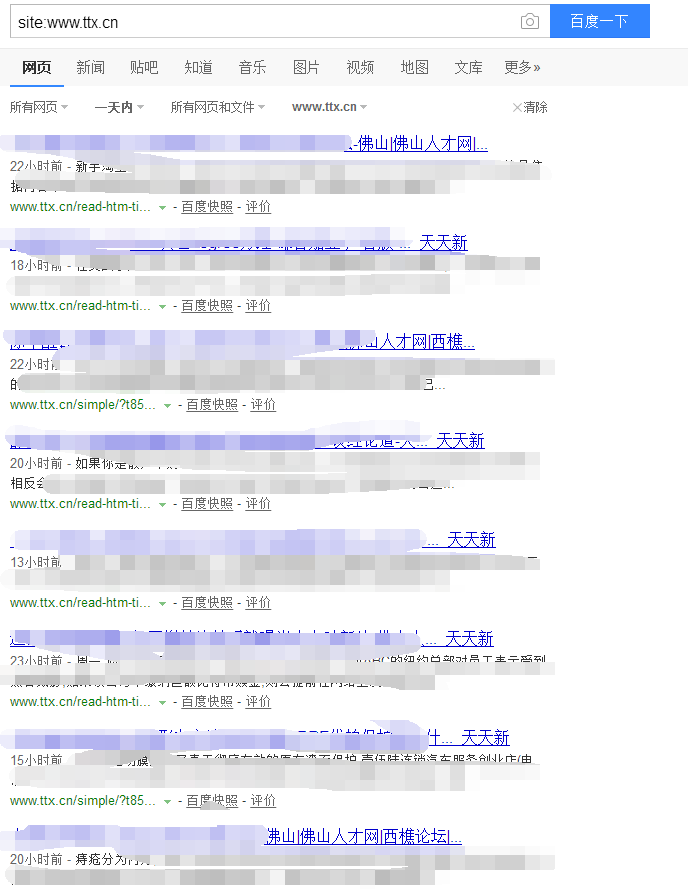This screenshot has height=890, width=688.
Task: Open the www.ttx.cn site filter dropdown
Action: coord(329,107)
